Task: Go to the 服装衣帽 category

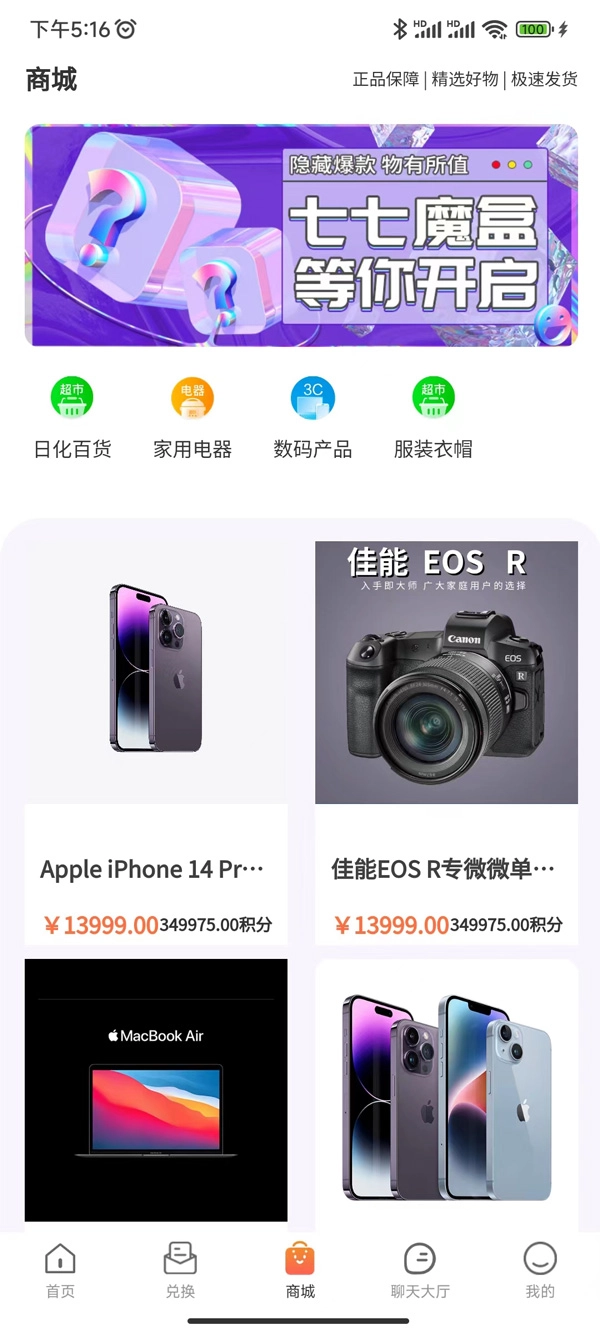Action: tap(433, 418)
